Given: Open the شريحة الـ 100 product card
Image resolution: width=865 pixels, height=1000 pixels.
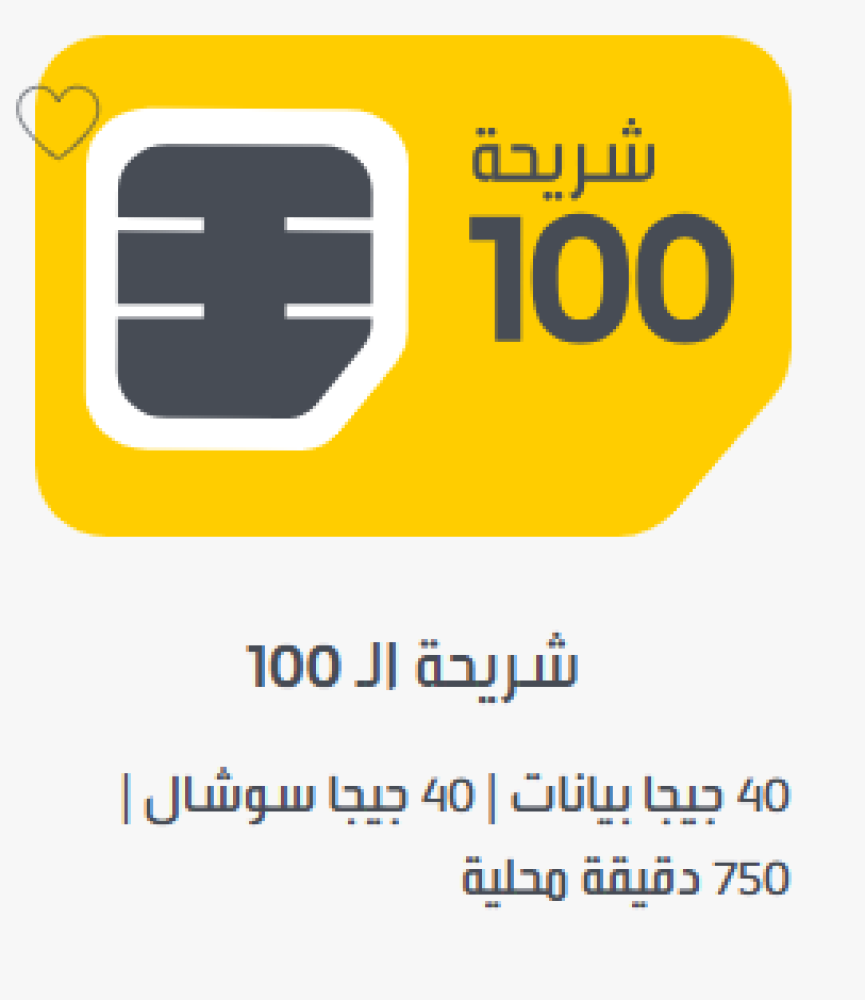Looking at the screenshot, I should pyautogui.click(x=413, y=667).
